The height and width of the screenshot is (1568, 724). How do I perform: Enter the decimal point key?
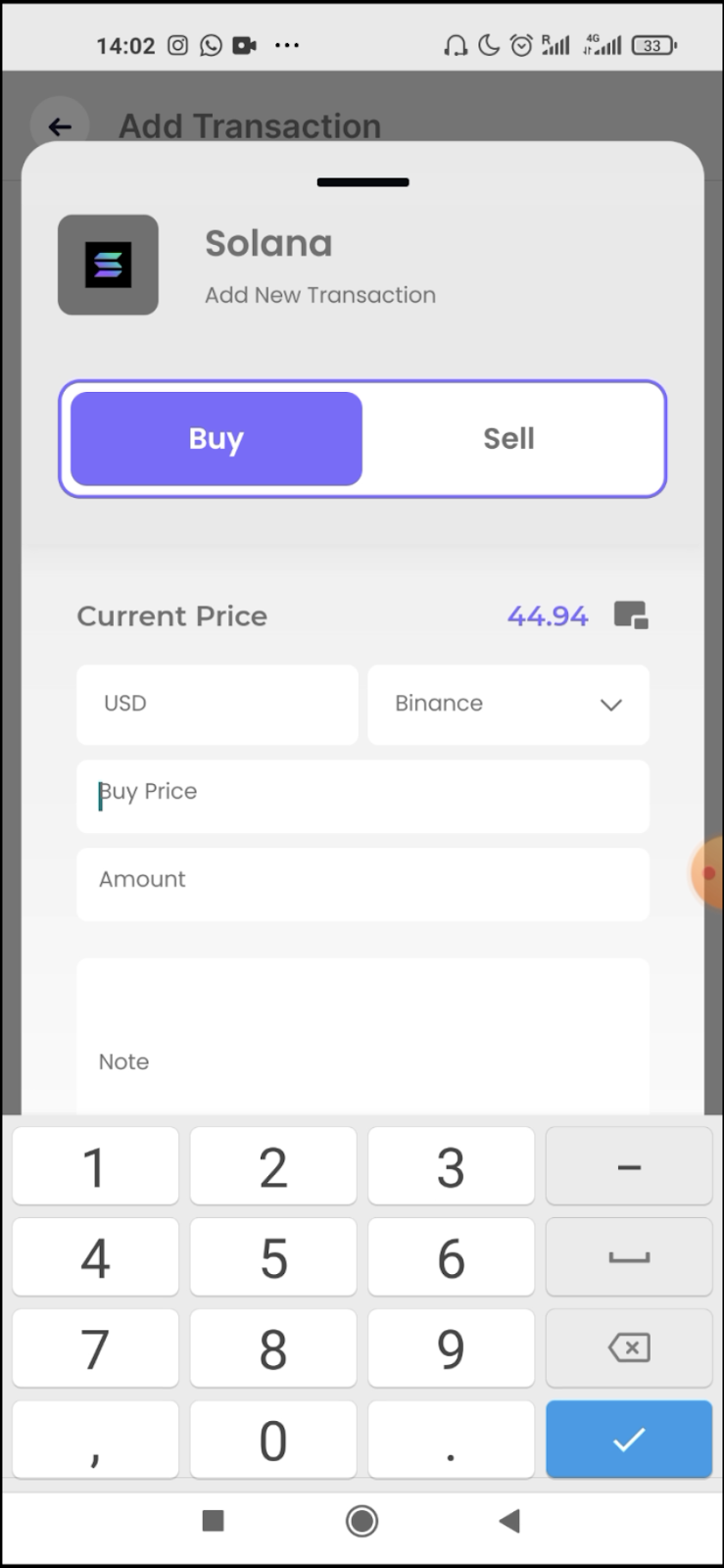[451, 1439]
